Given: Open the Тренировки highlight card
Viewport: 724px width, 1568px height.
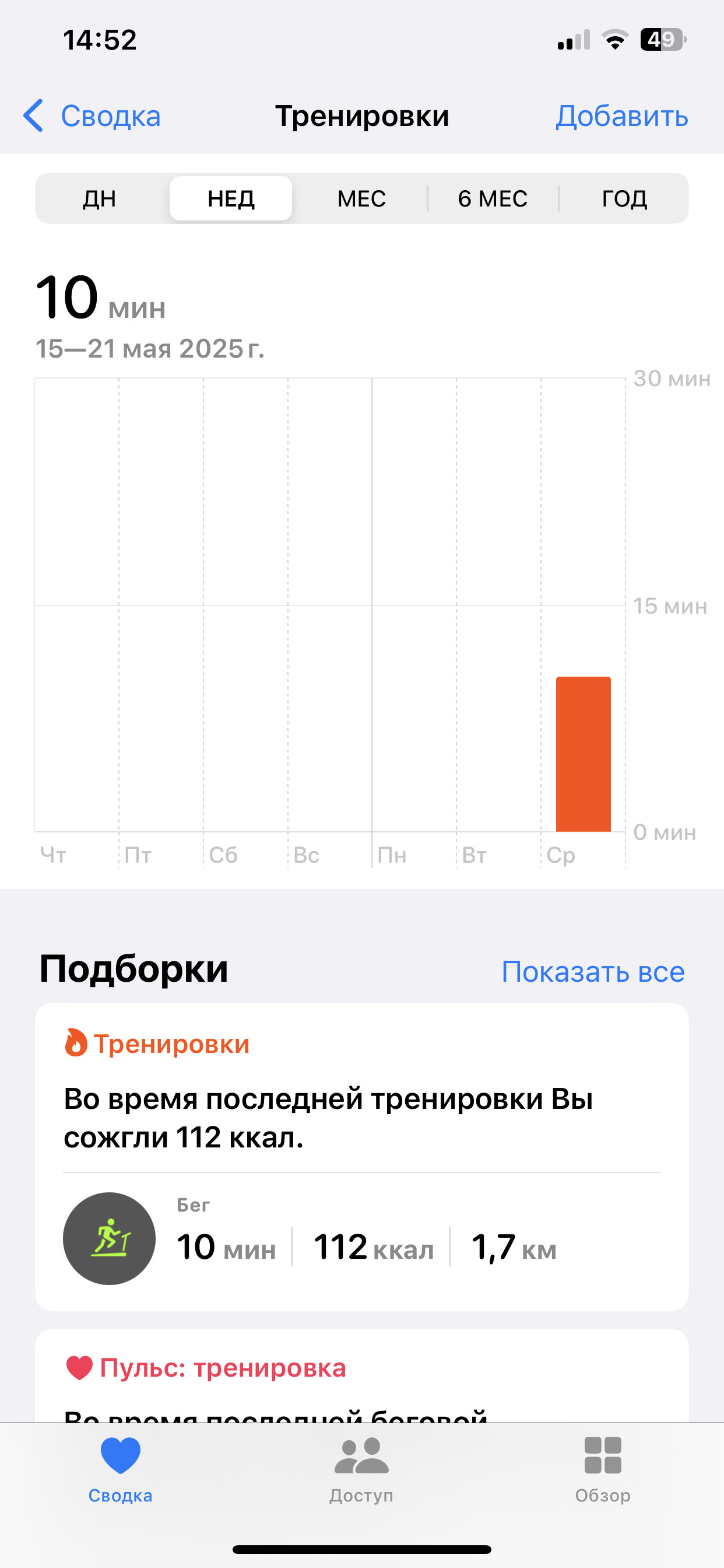Looking at the screenshot, I should point(362,1157).
